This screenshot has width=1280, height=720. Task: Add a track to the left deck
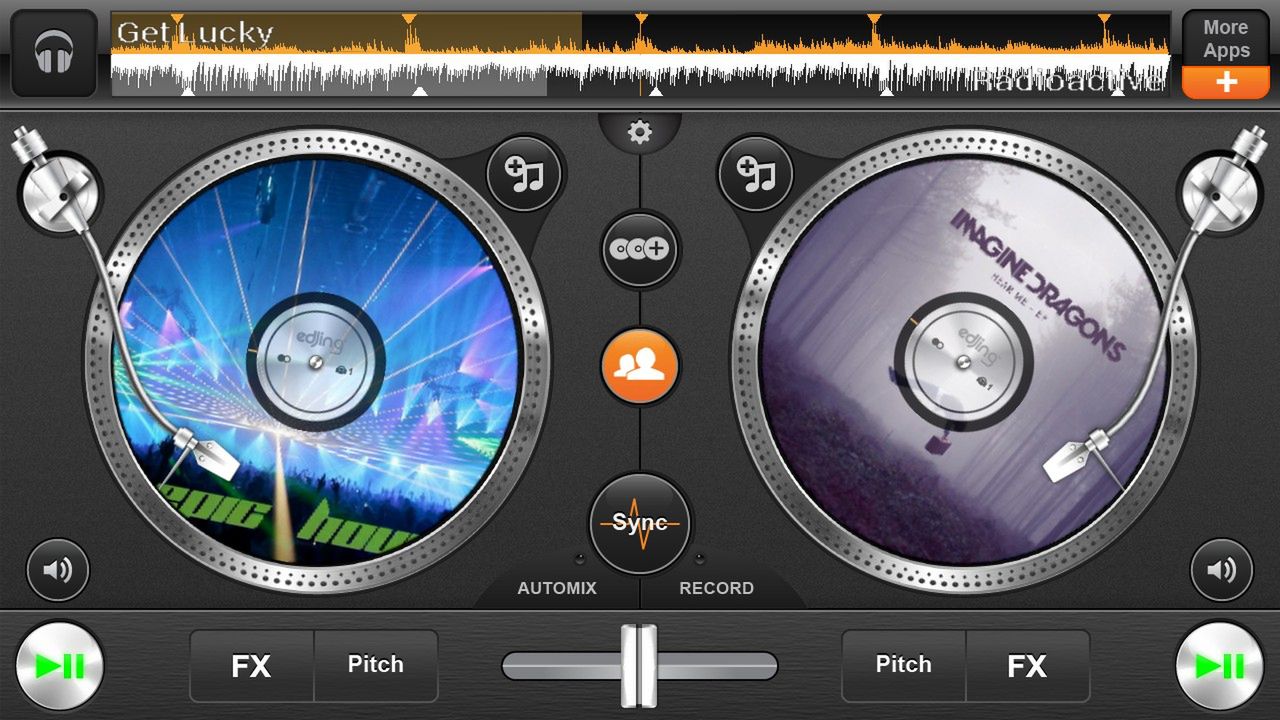coord(525,174)
